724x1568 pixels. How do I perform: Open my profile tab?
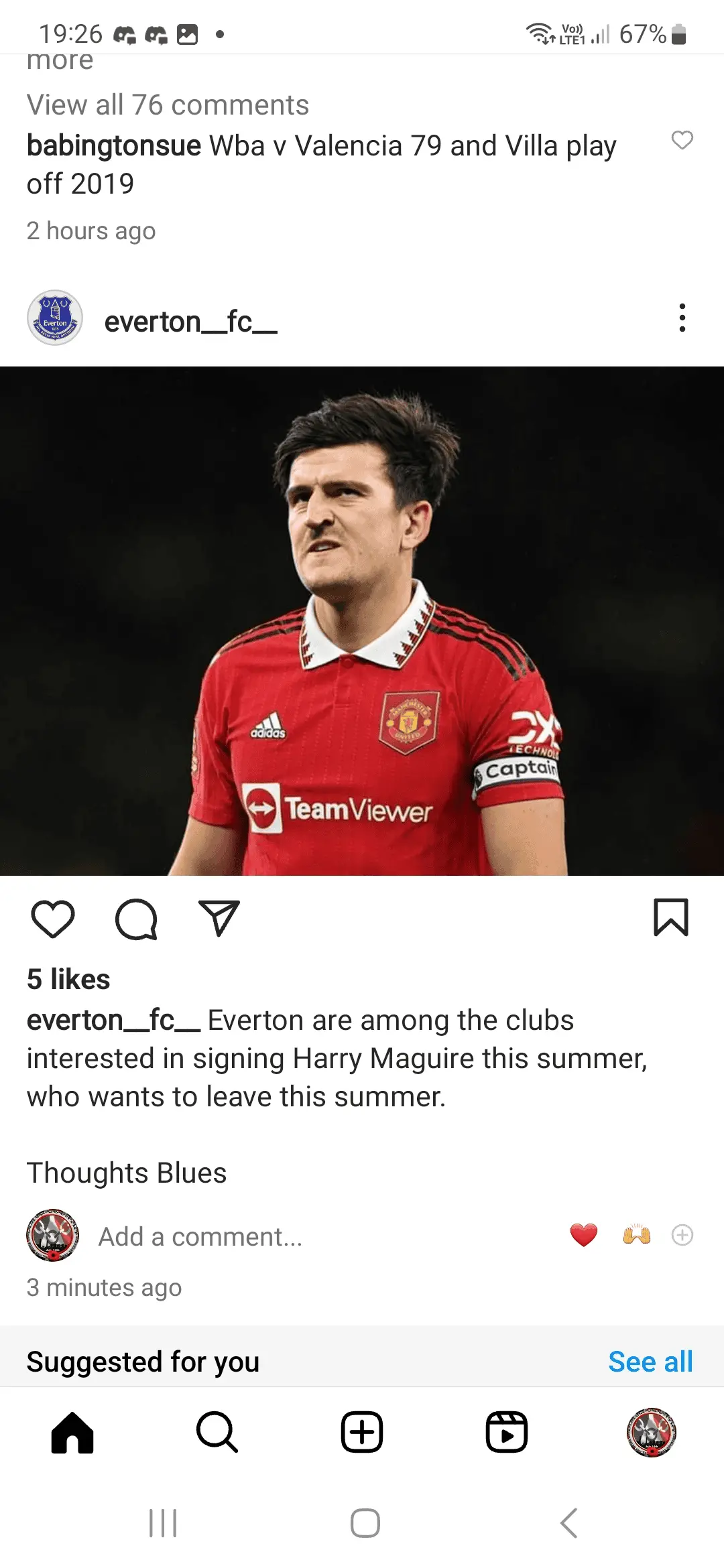click(651, 1433)
